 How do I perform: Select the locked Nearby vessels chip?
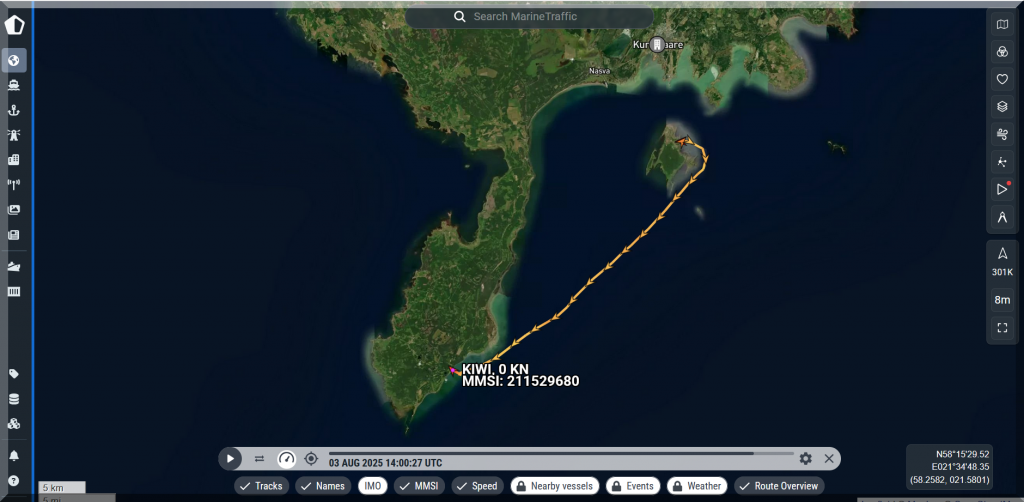pos(555,486)
